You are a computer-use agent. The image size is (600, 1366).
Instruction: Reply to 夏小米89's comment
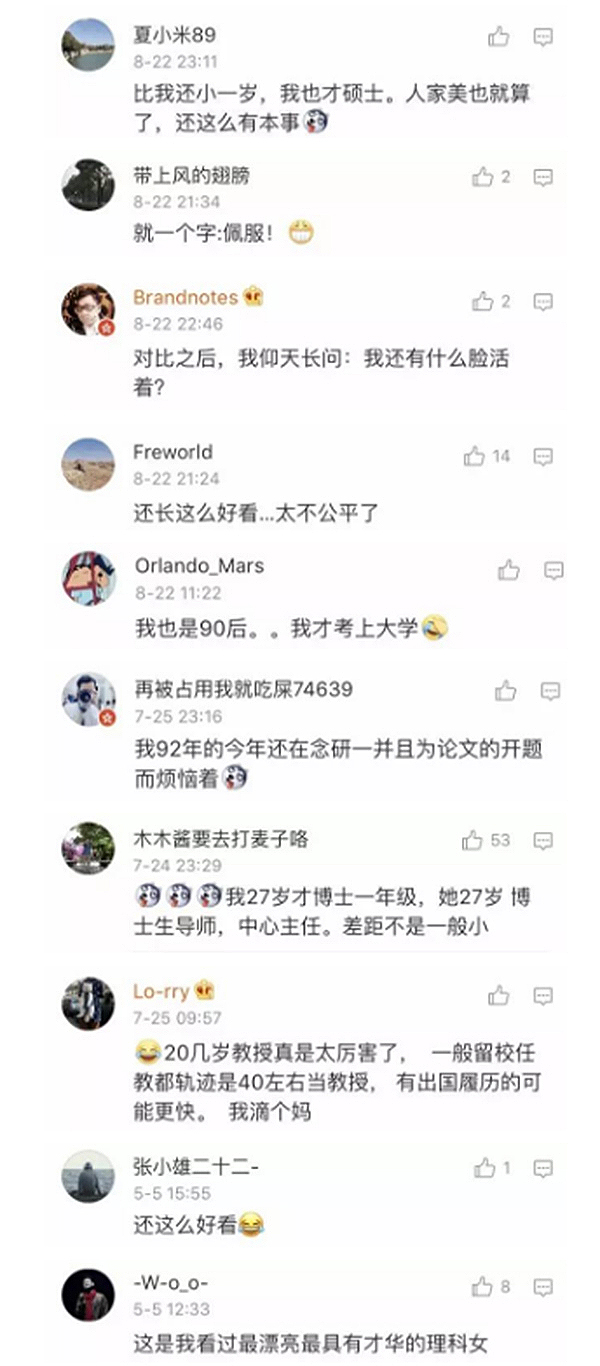(543, 37)
